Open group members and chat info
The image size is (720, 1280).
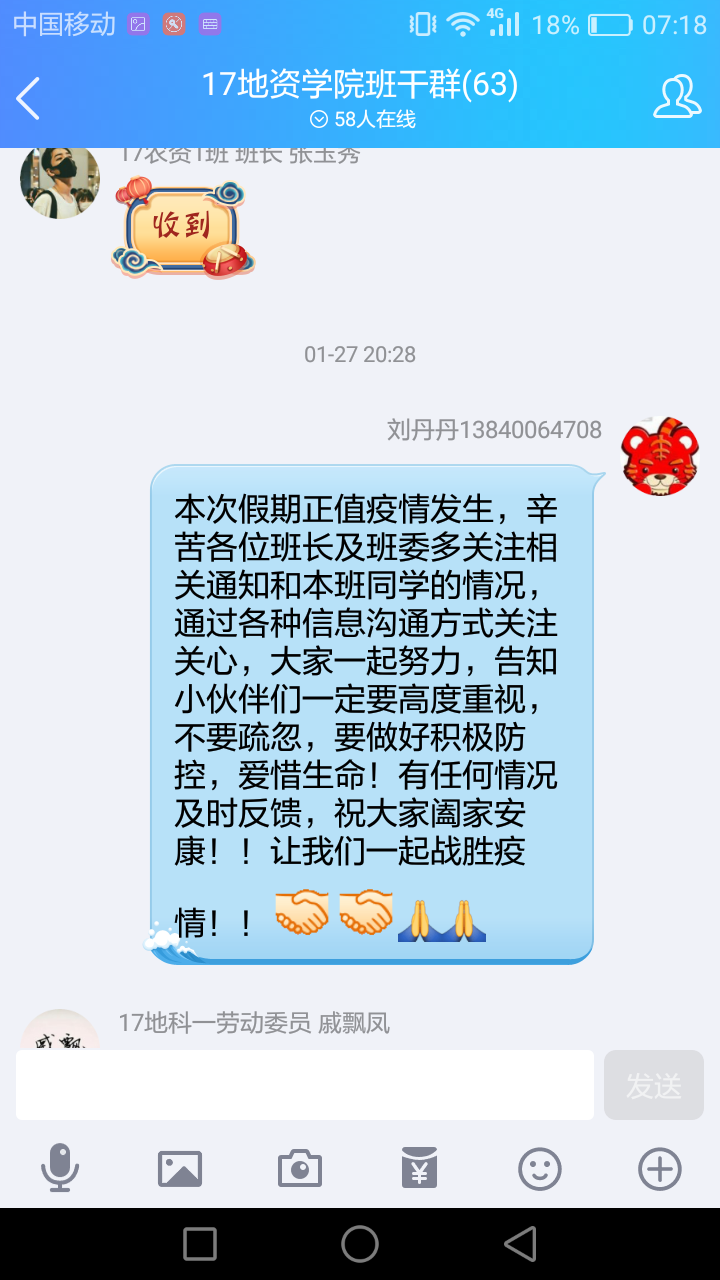click(x=677, y=97)
